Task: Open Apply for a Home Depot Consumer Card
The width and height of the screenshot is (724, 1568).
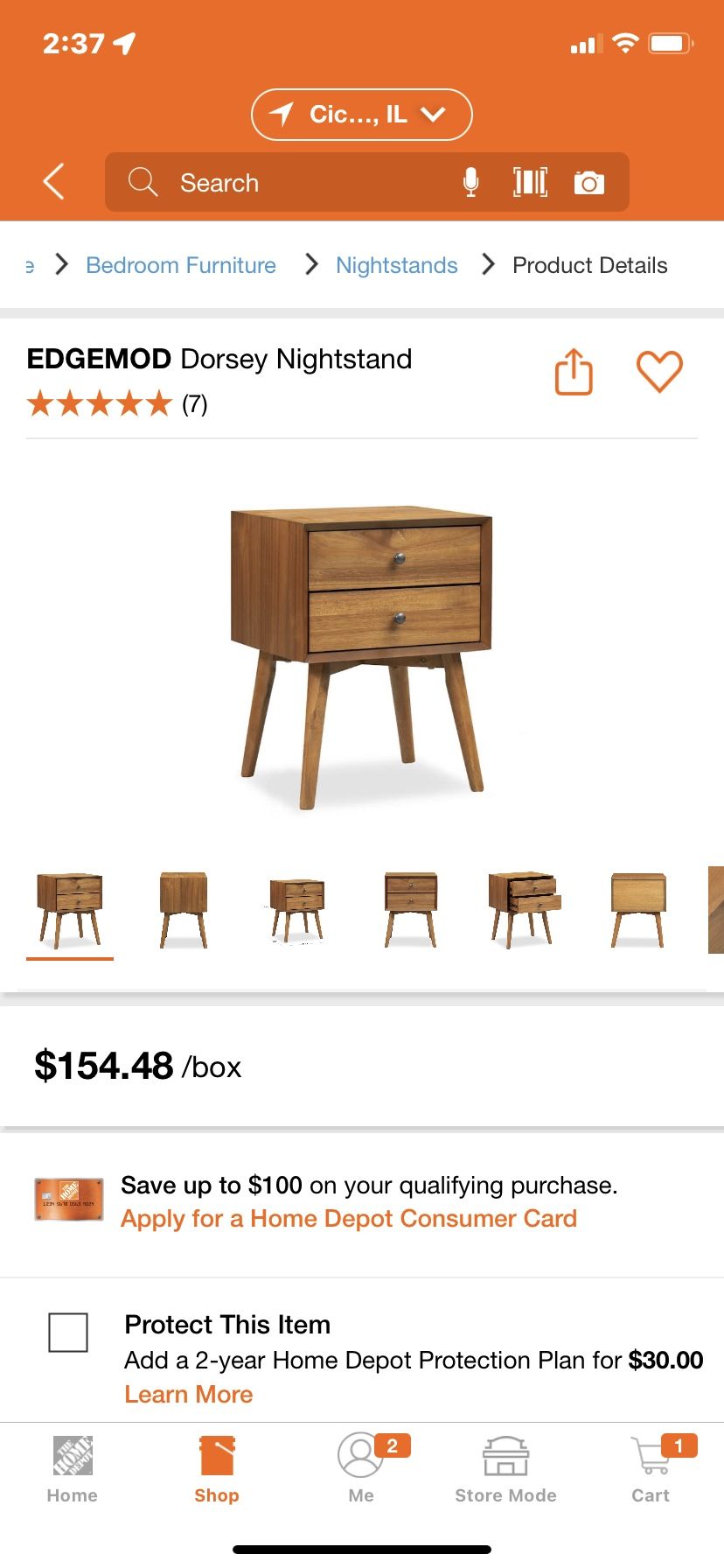Action: [x=348, y=1218]
